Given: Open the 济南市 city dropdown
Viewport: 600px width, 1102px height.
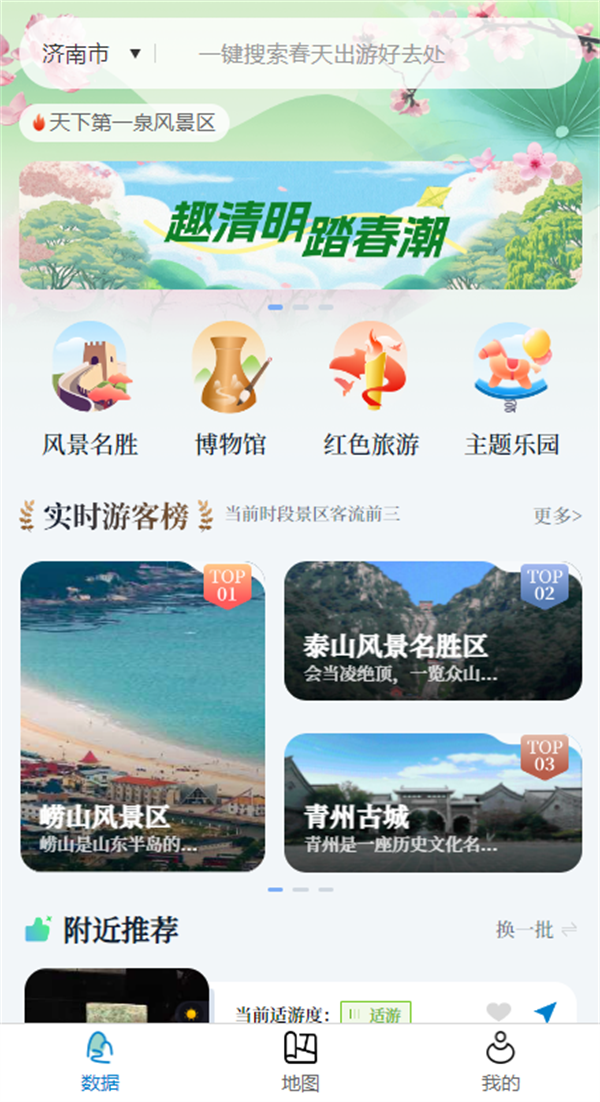Looking at the screenshot, I should pos(91,53).
